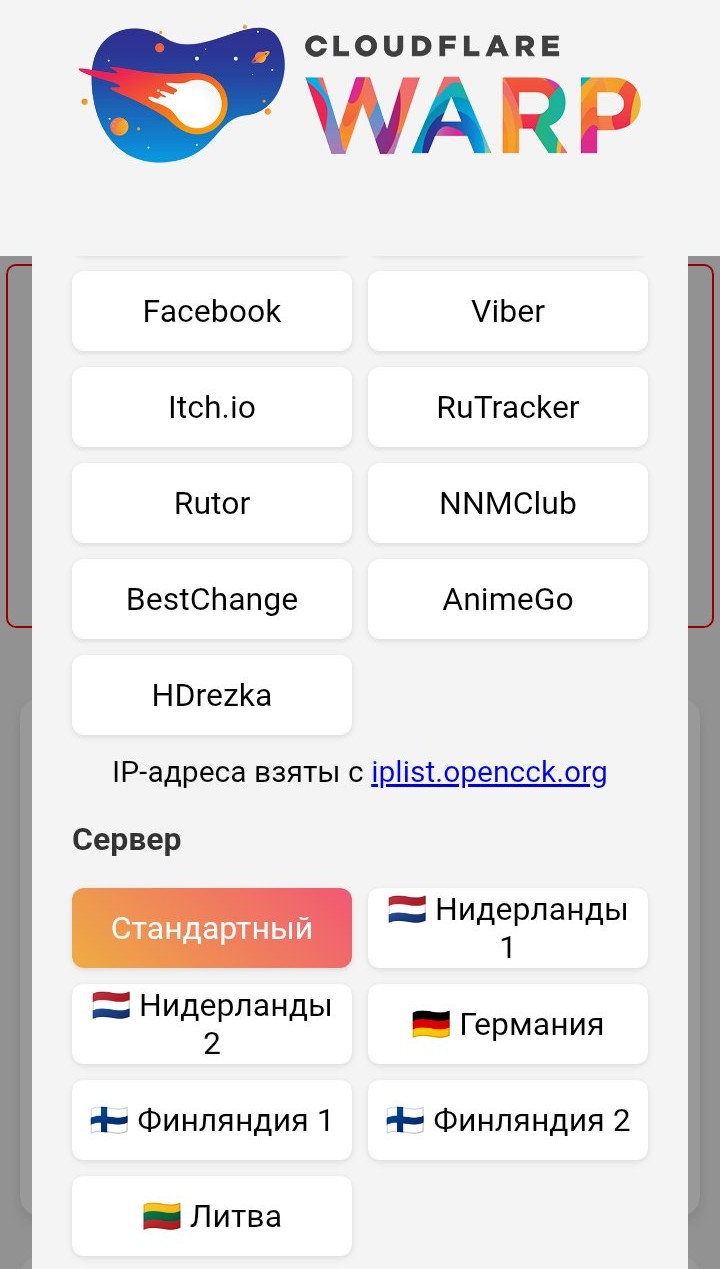Select NNMClub
This screenshot has height=1269, width=720.
point(508,503)
